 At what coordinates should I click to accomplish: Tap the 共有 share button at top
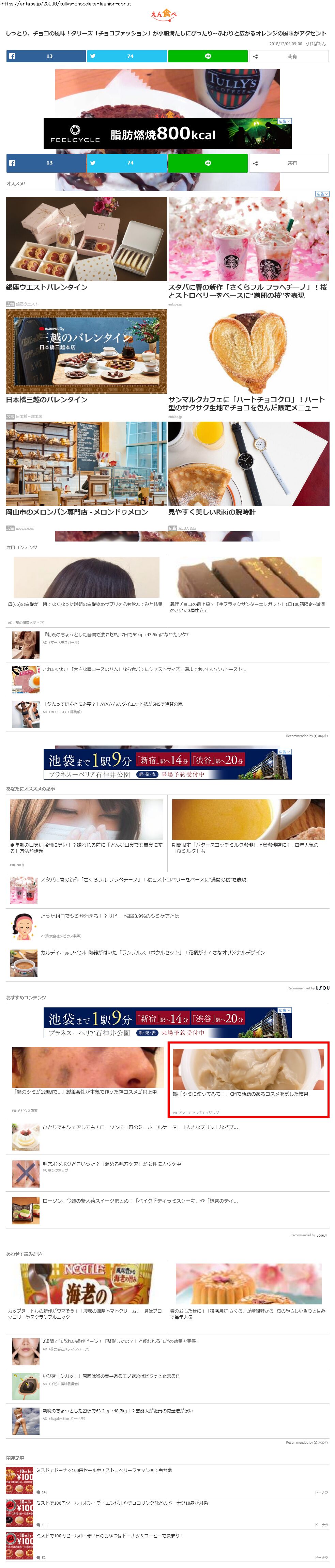pos(288,56)
